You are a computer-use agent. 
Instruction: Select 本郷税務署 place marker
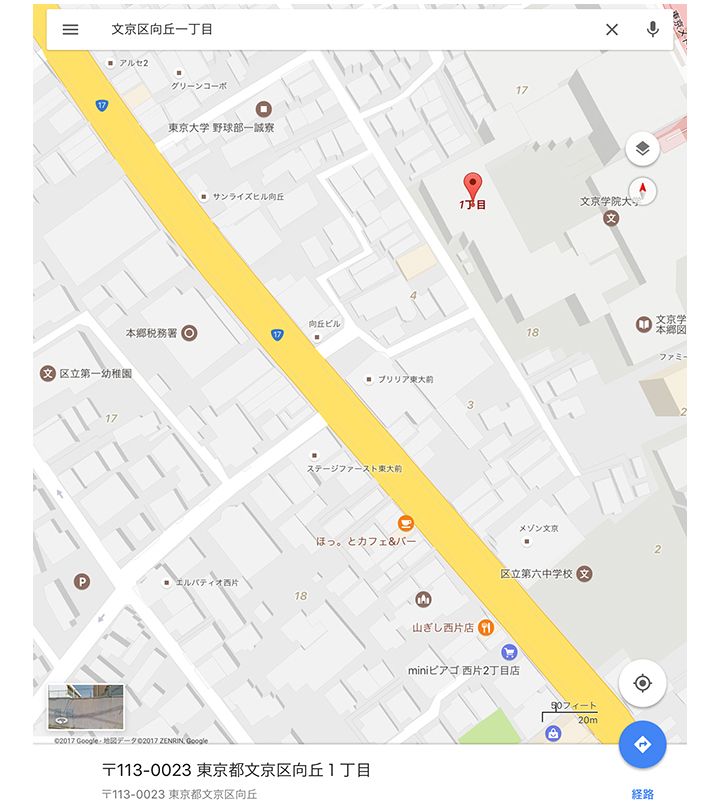[x=189, y=332]
